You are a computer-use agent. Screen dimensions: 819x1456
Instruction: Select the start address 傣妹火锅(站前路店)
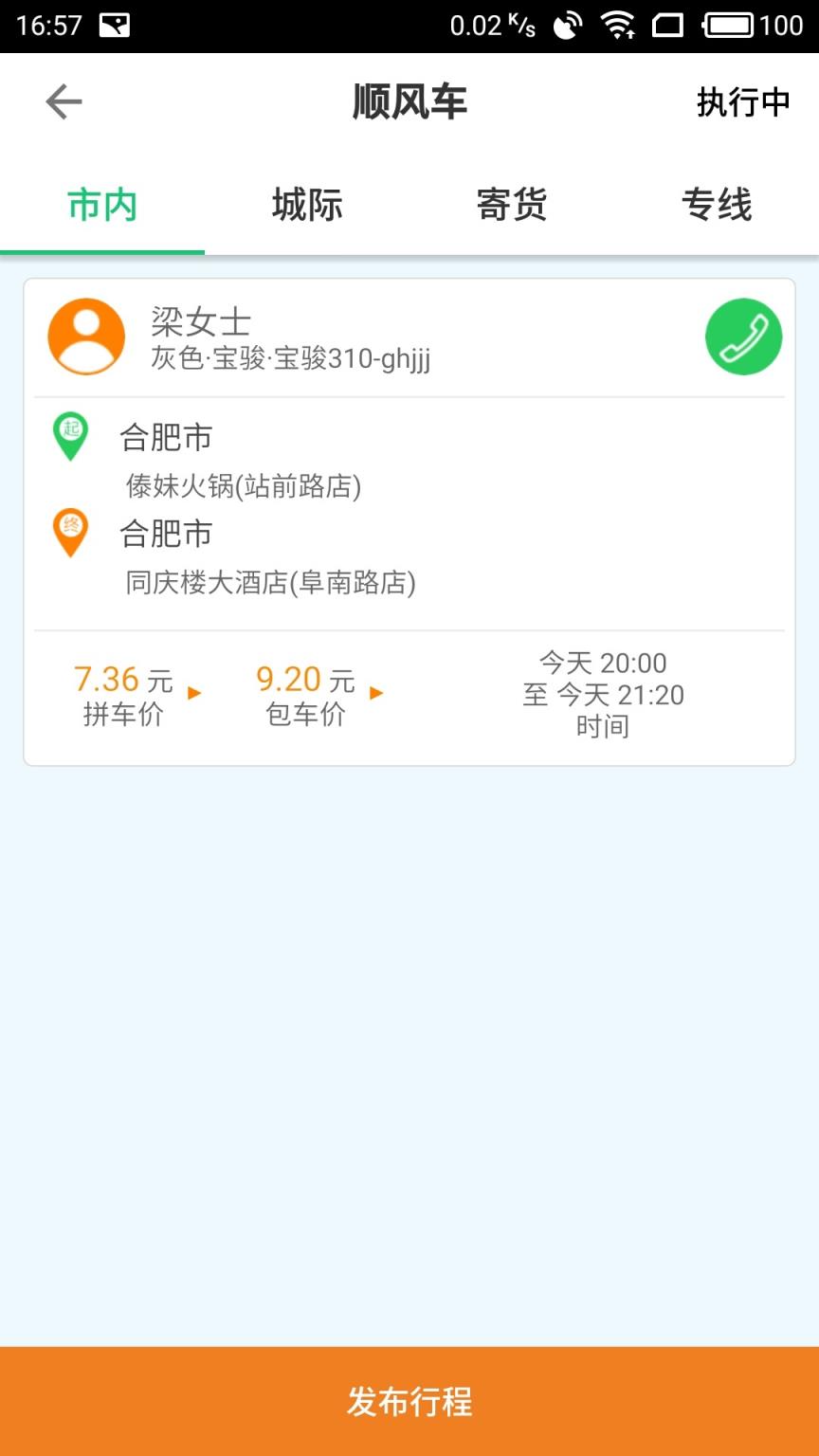242,486
